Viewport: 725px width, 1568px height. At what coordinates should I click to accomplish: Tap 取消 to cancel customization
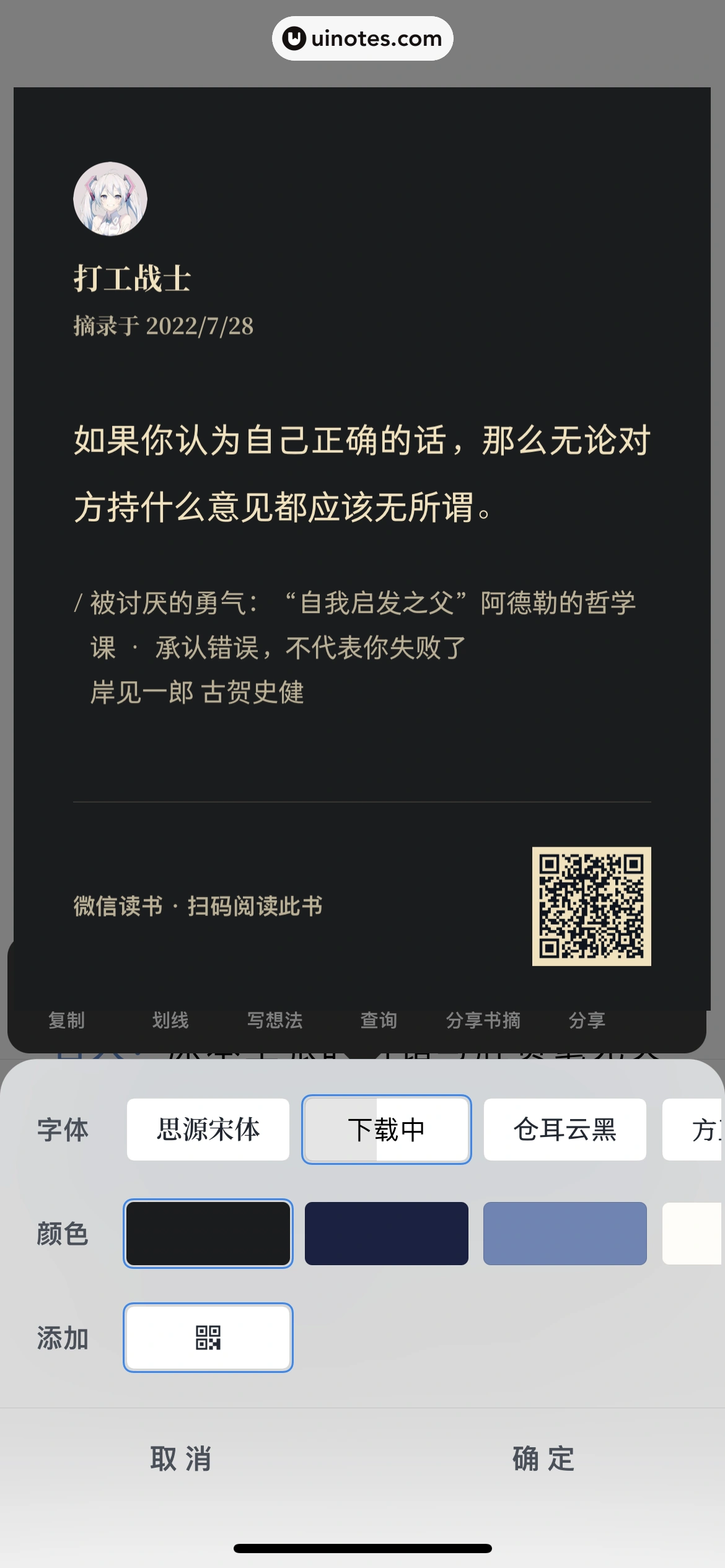coord(180,1459)
